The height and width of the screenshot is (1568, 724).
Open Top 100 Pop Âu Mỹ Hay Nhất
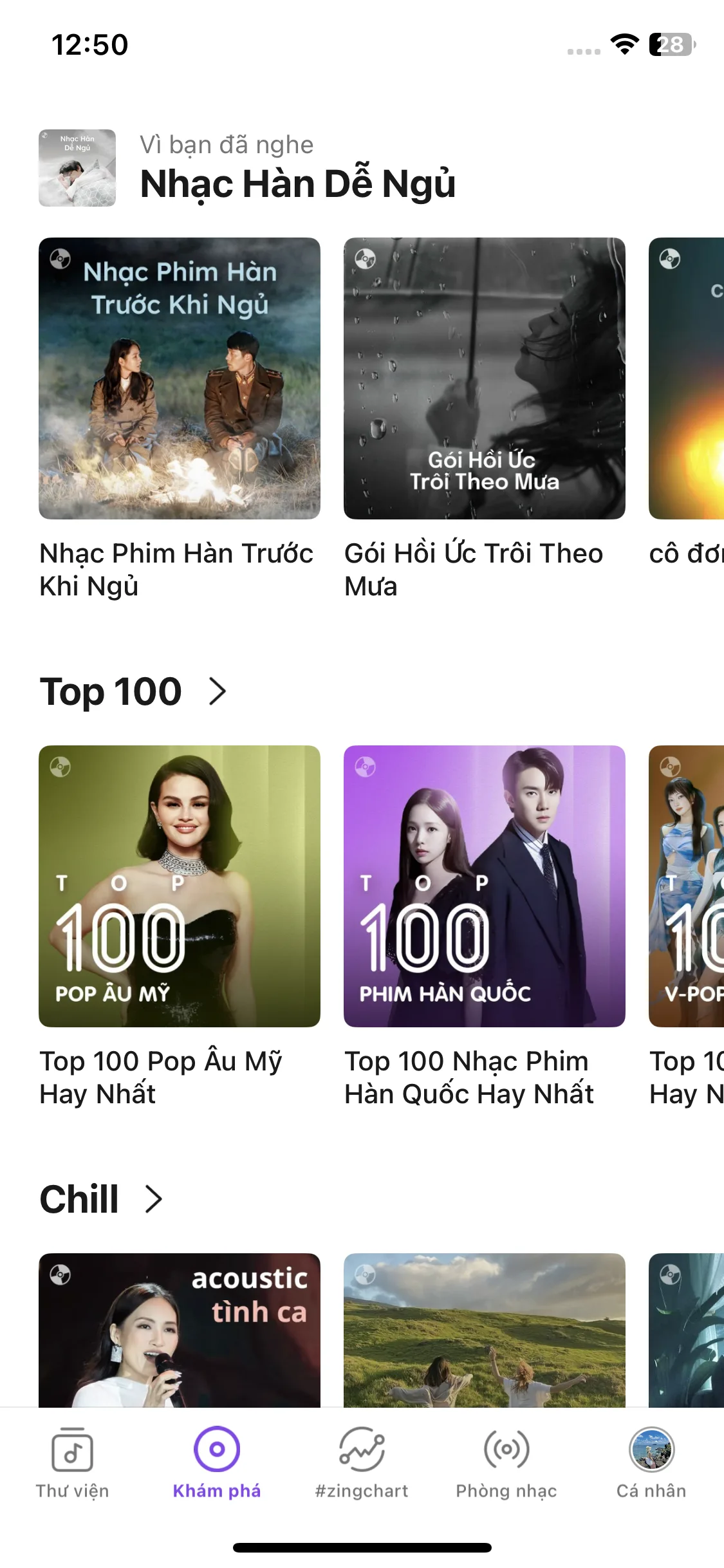(180, 886)
